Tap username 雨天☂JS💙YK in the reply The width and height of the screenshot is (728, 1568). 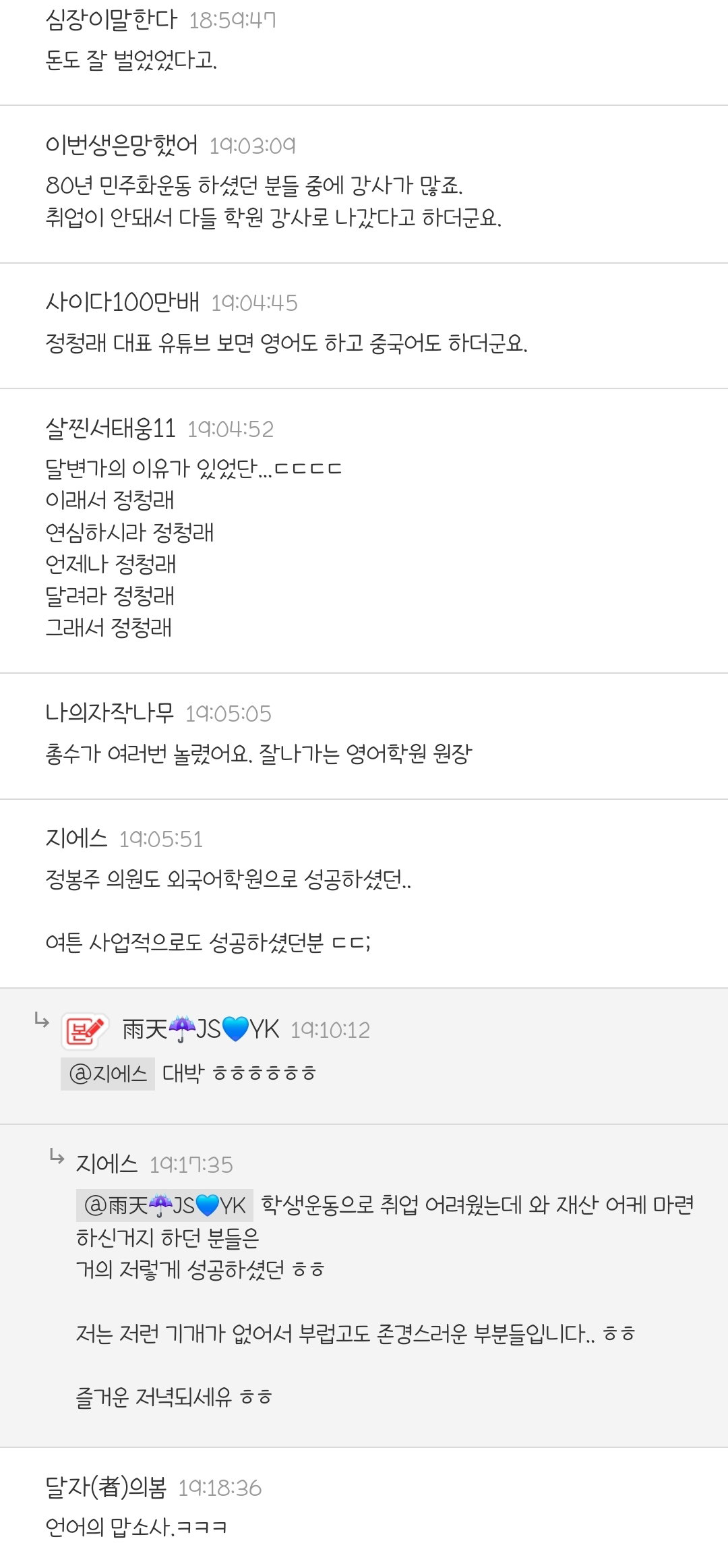200,1029
